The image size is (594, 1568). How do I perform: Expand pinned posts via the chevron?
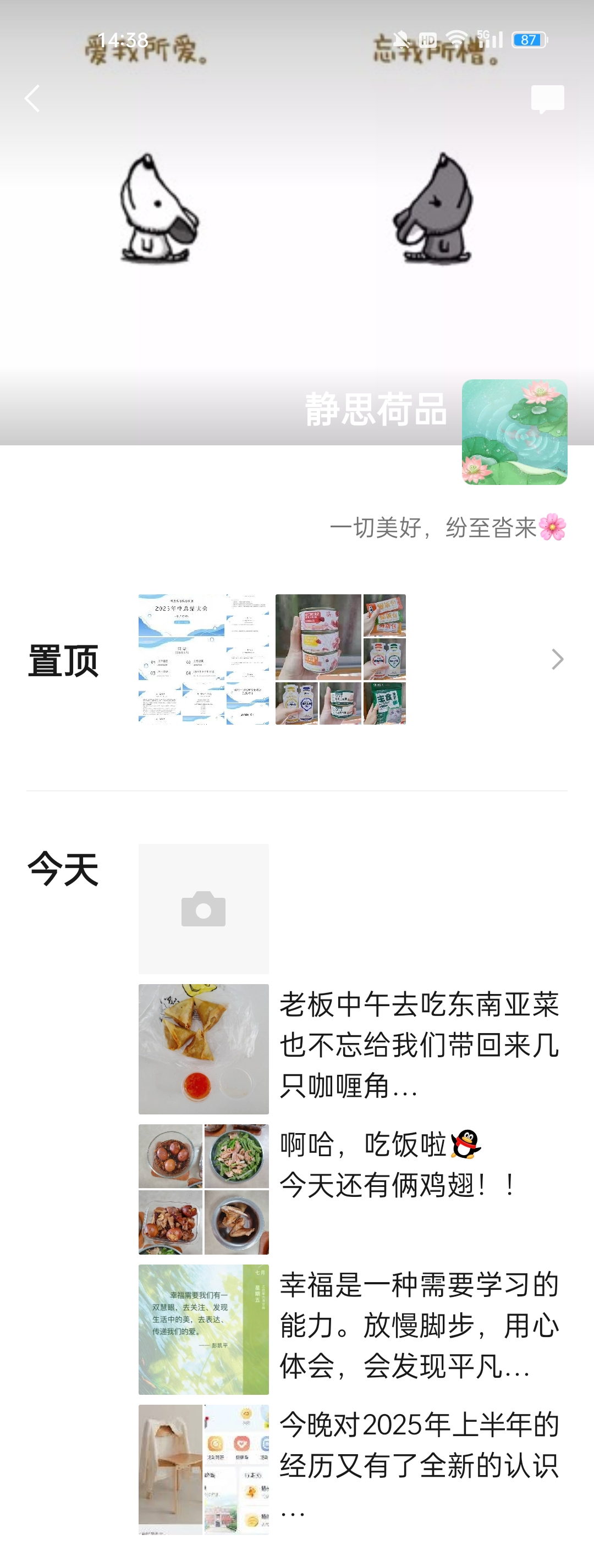coord(557,659)
